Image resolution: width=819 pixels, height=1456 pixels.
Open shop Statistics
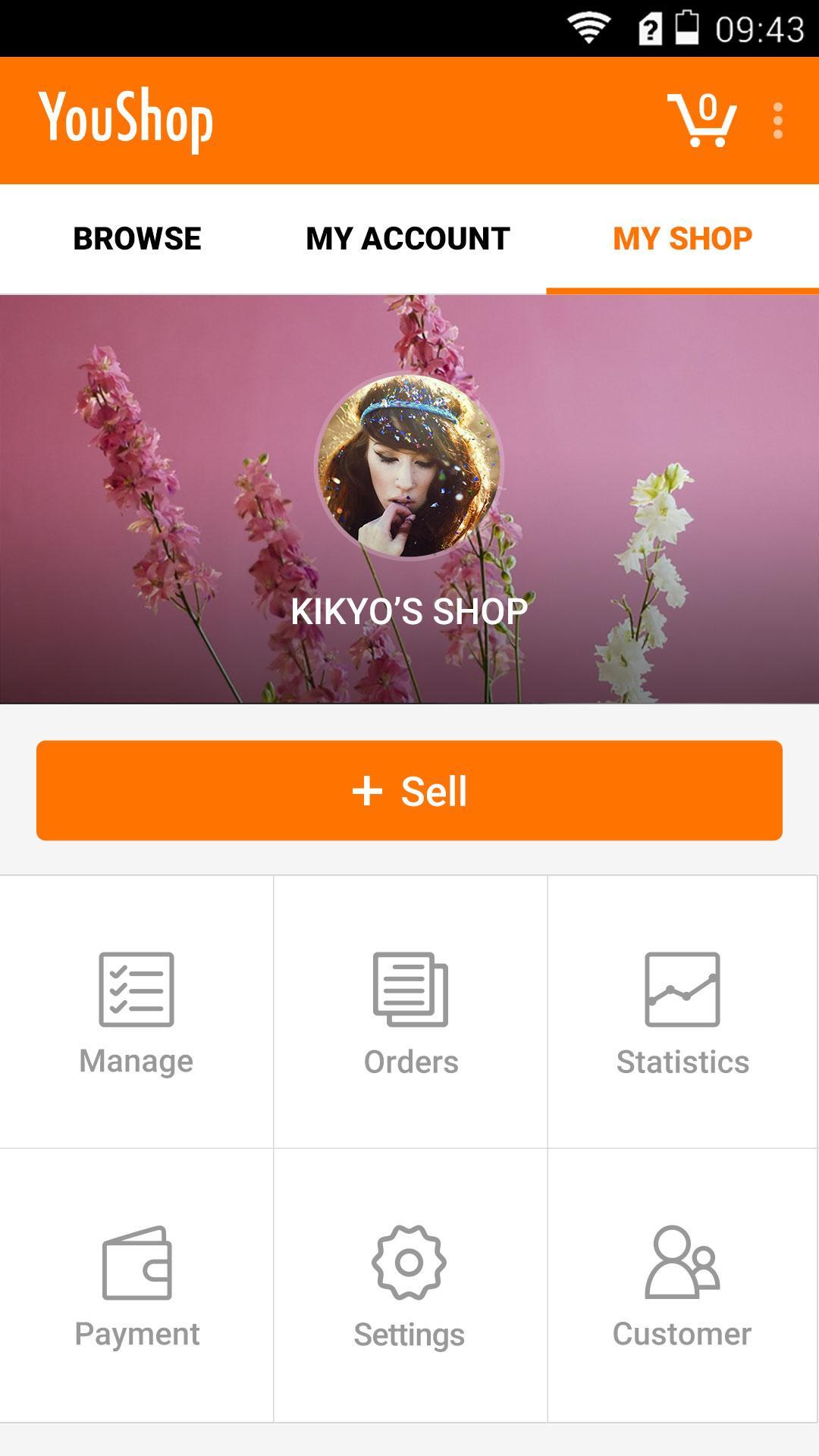click(682, 1012)
